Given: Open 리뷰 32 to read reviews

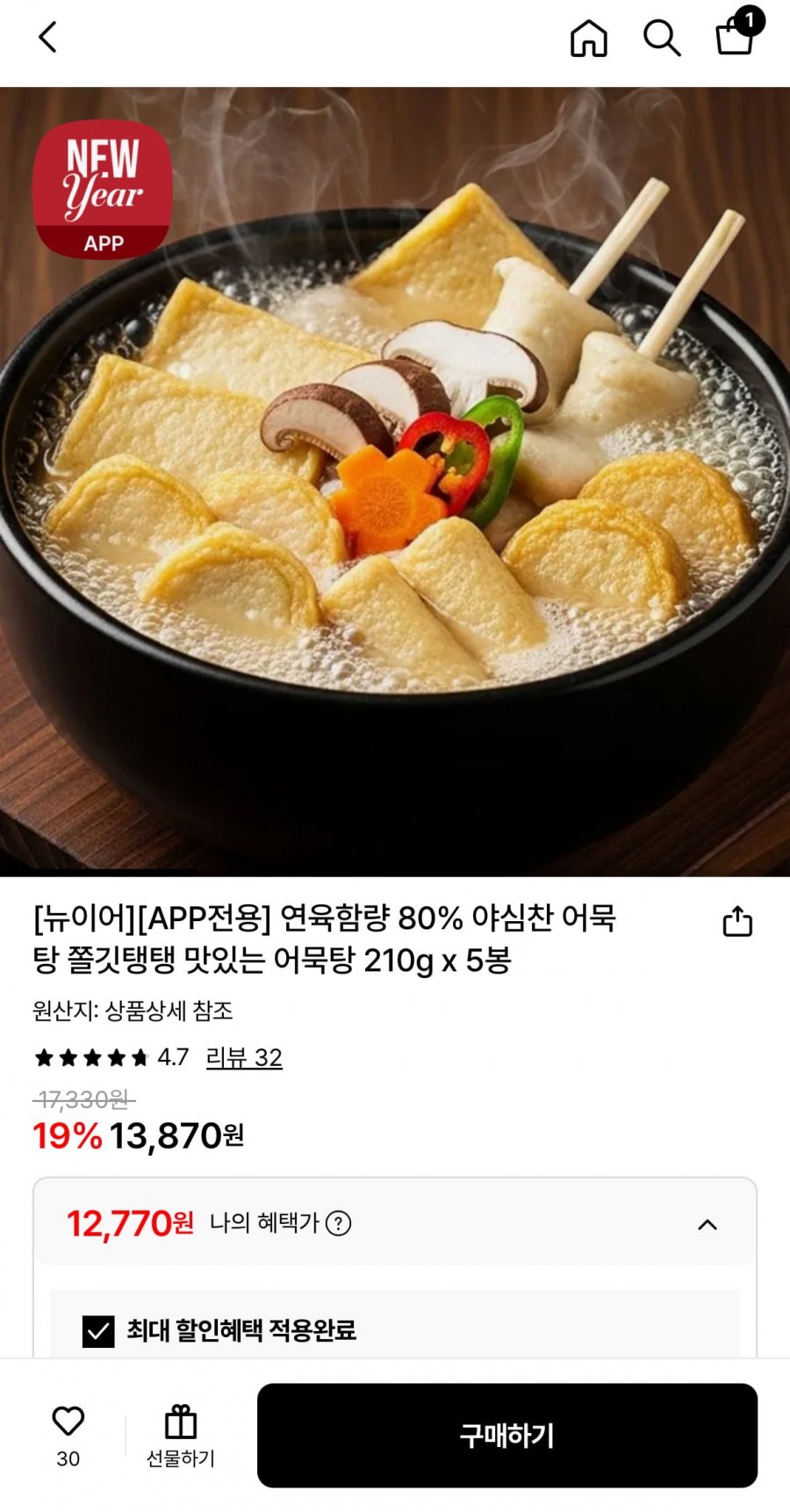Looking at the screenshot, I should (x=244, y=1057).
